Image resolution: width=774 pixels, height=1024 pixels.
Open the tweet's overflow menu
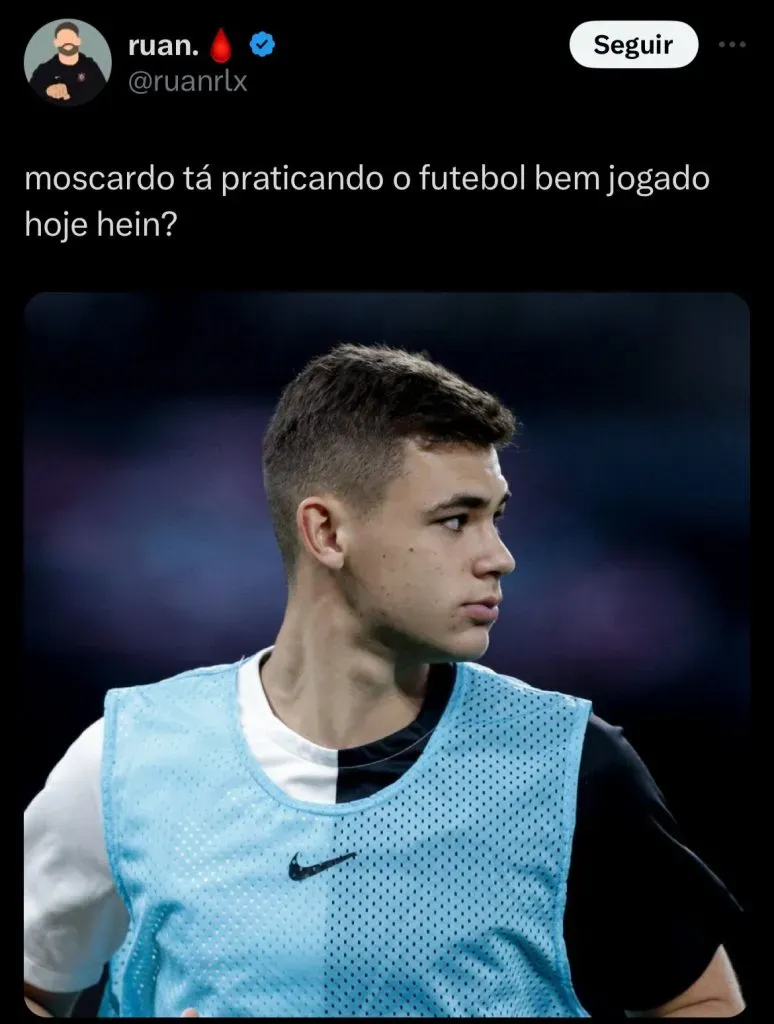click(733, 45)
